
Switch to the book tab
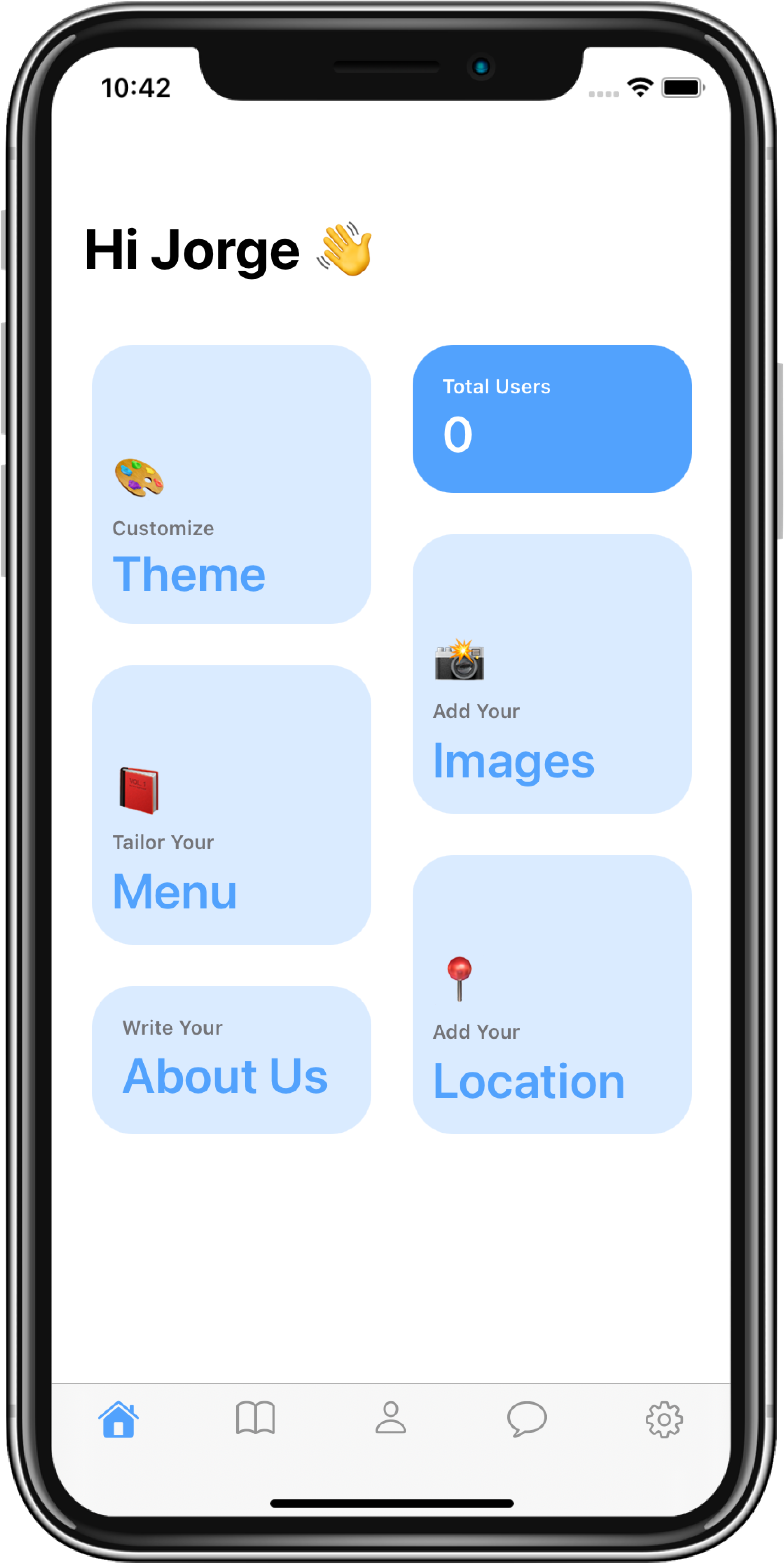click(x=255, y=1419)
